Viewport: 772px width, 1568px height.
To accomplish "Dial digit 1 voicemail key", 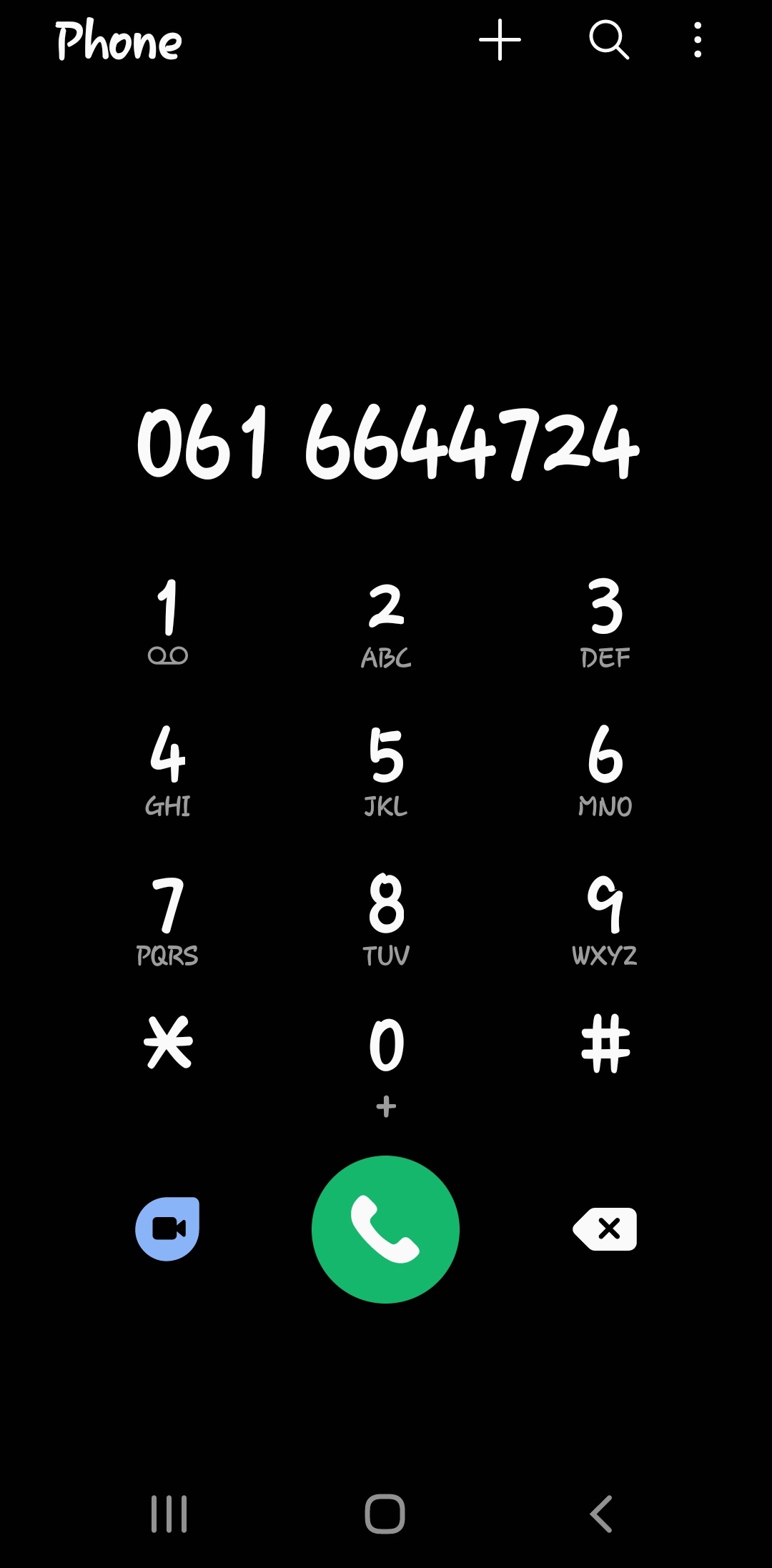I will [x=168, y=622].
